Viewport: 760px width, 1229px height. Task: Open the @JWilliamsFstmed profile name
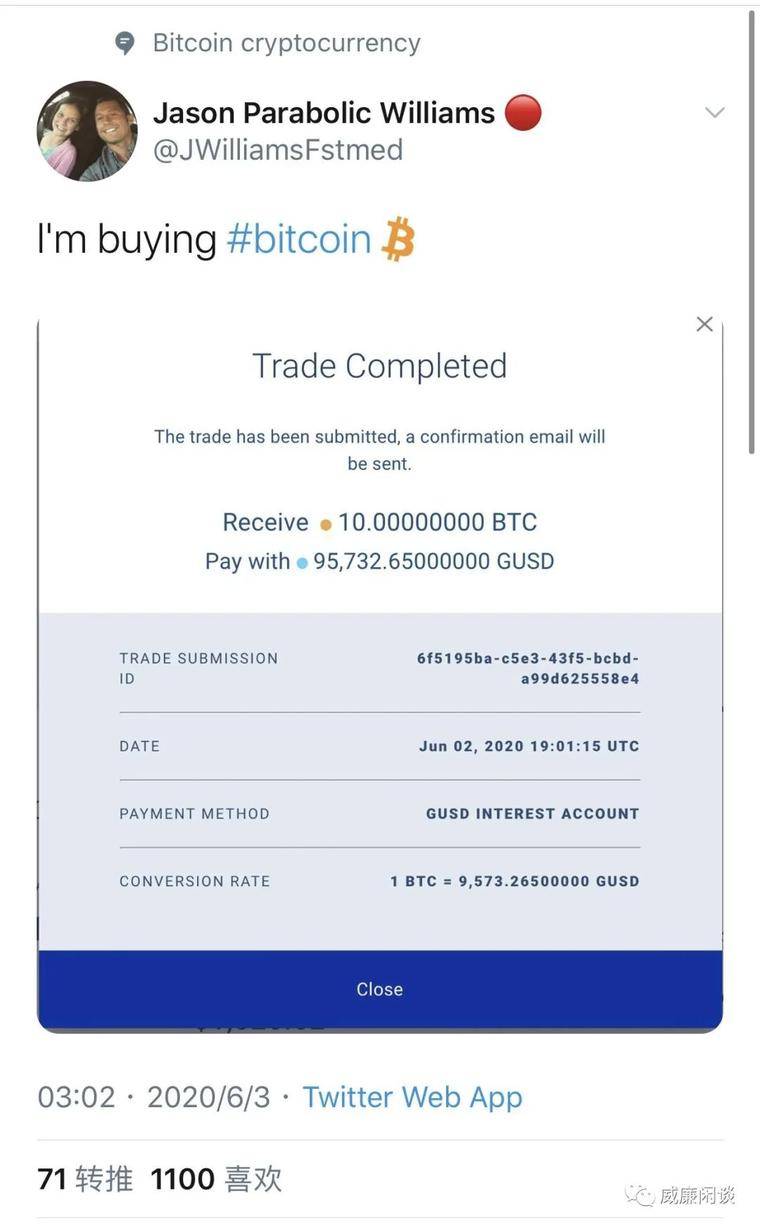(x=278, y=150)
